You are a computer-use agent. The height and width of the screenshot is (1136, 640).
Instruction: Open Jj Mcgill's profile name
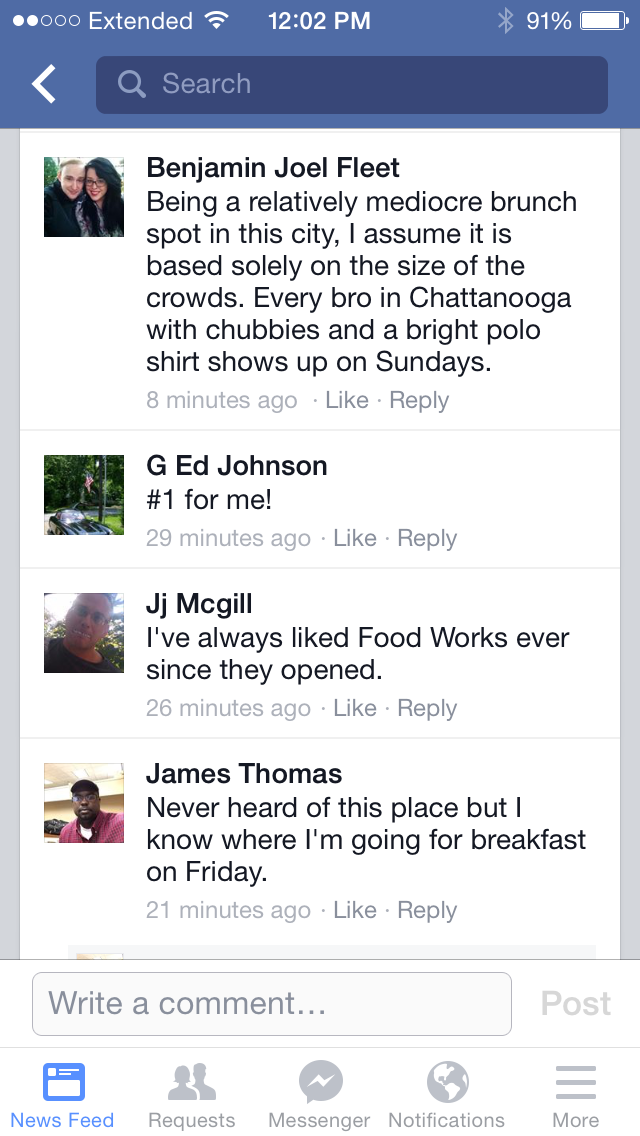point(199,604)
